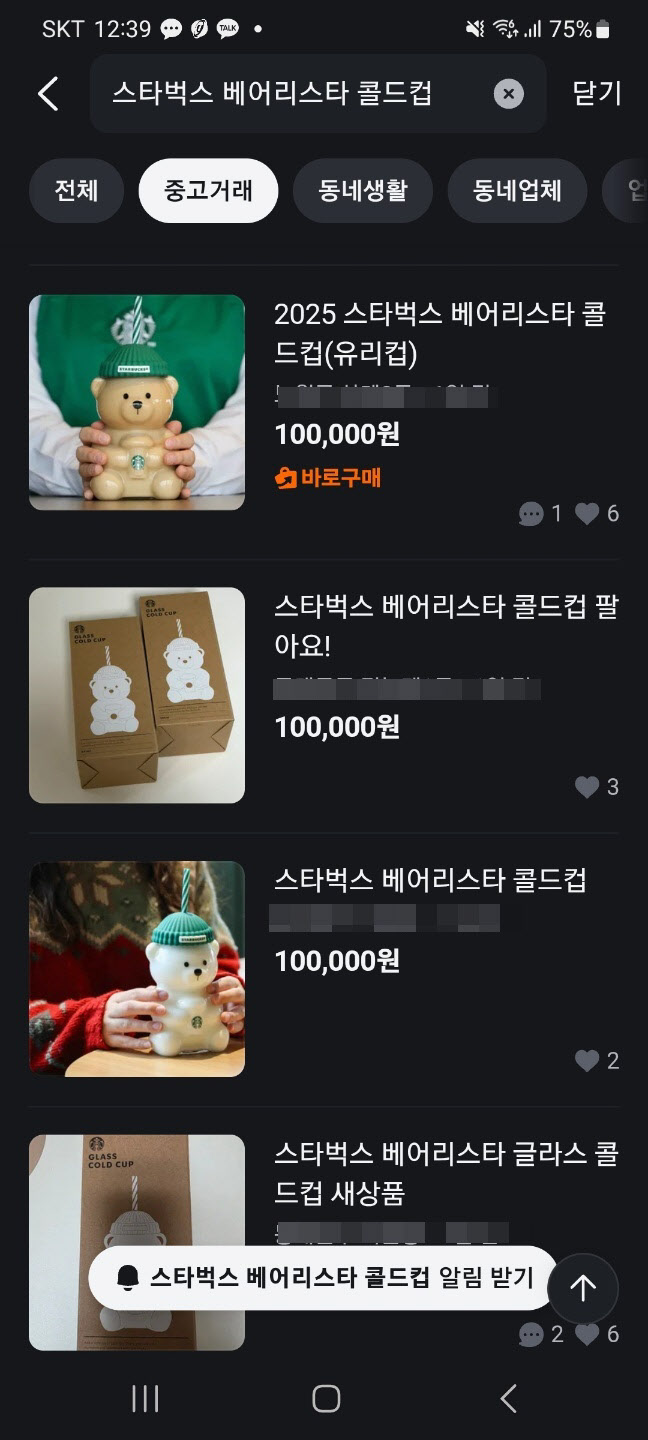Switch to the 전체 tab
Viewport: 648px width, 1440px height.
click(x=76, y=190)
